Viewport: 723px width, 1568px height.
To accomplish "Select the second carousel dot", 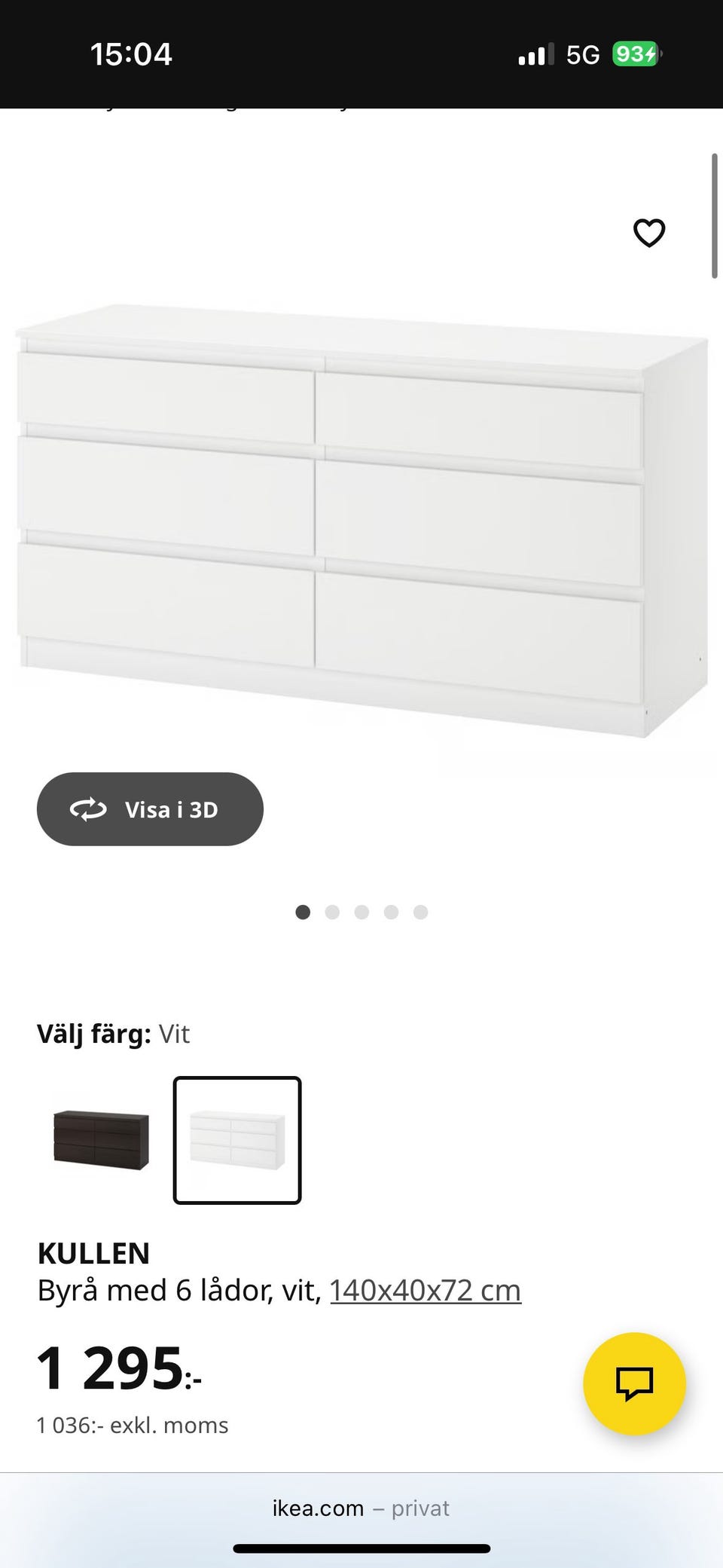I will pyautogui.click(x=332, y=912).
